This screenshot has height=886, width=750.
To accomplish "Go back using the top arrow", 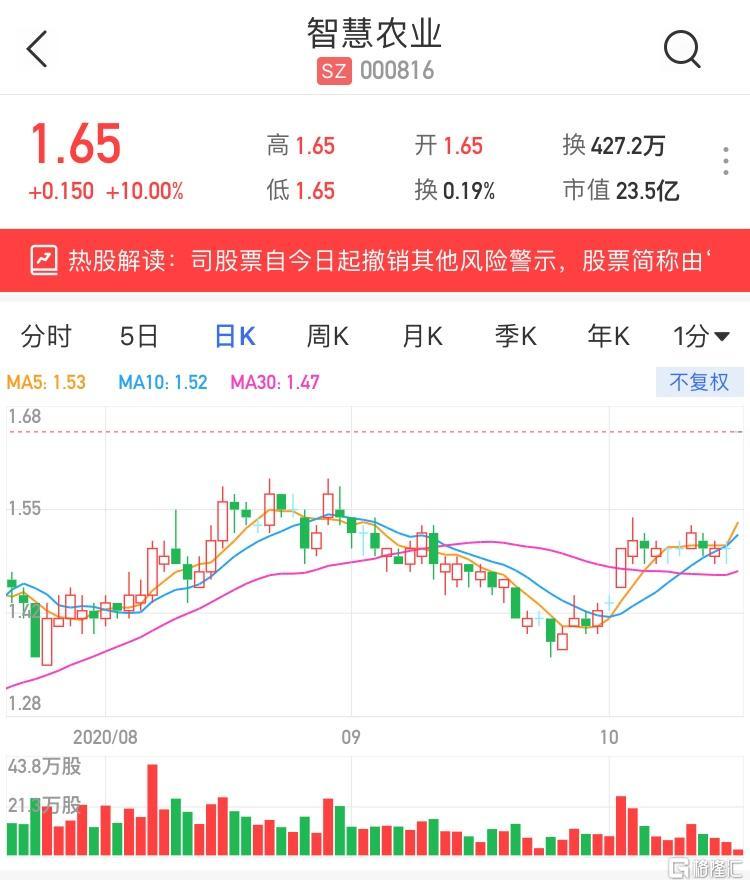I will [37, 49].
